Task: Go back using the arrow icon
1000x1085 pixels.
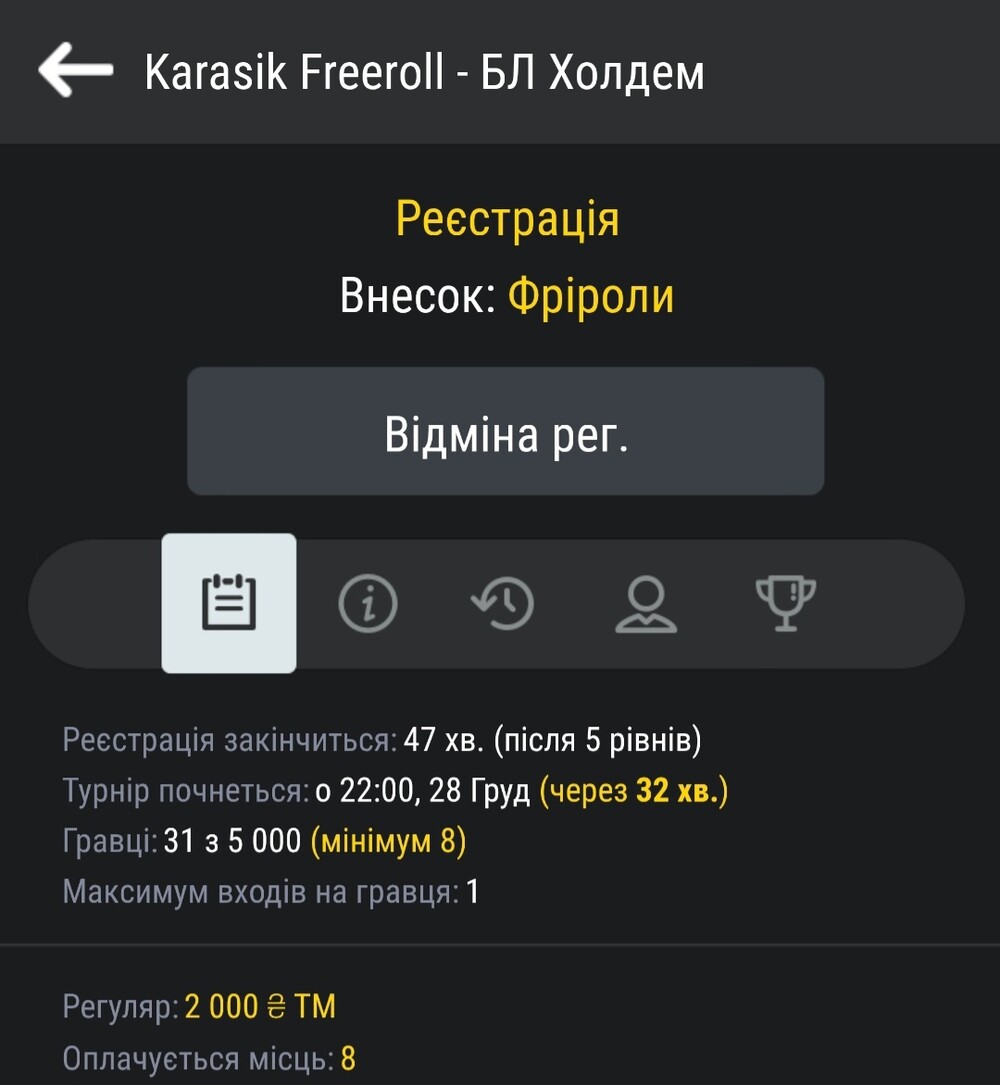Action: 75,71
